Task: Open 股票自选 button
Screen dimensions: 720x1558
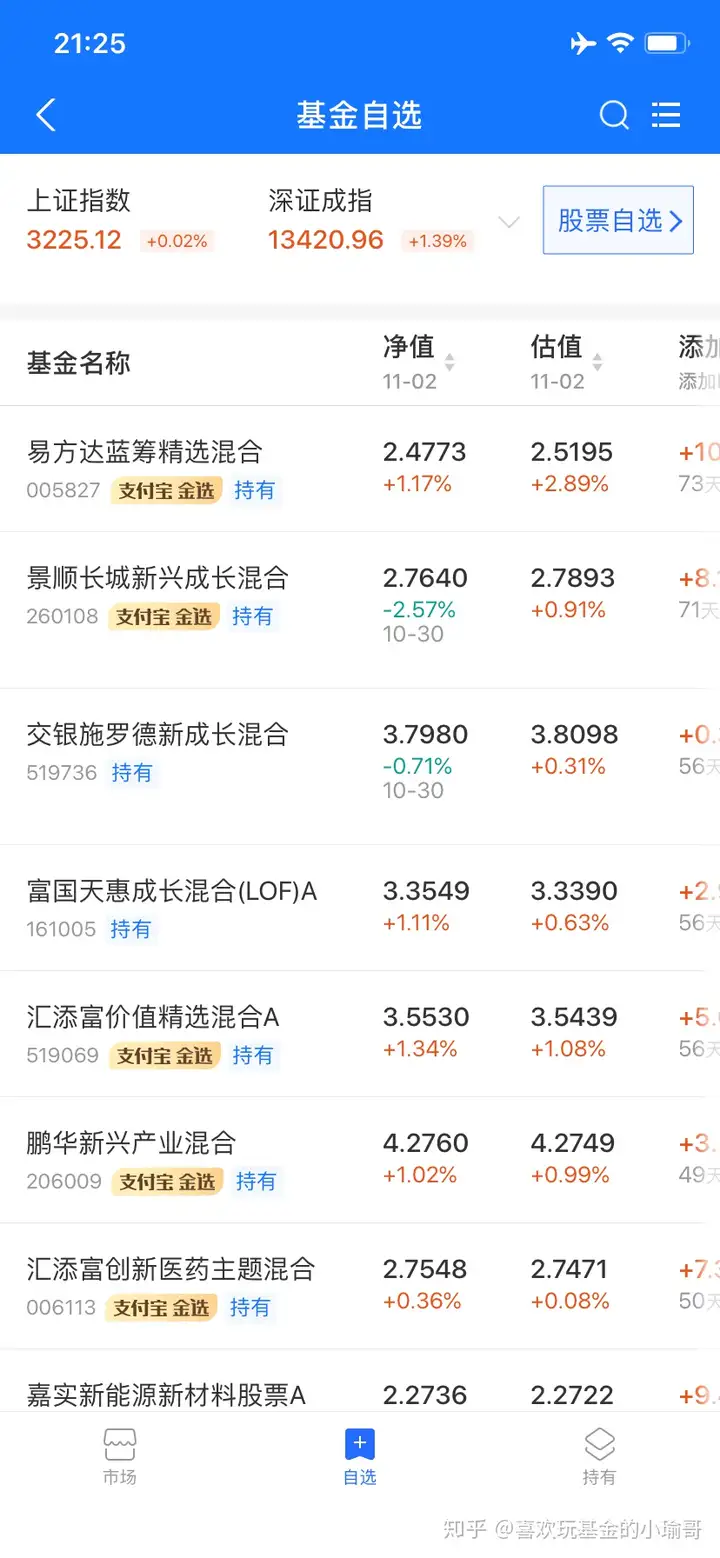Action: (618, 220)
